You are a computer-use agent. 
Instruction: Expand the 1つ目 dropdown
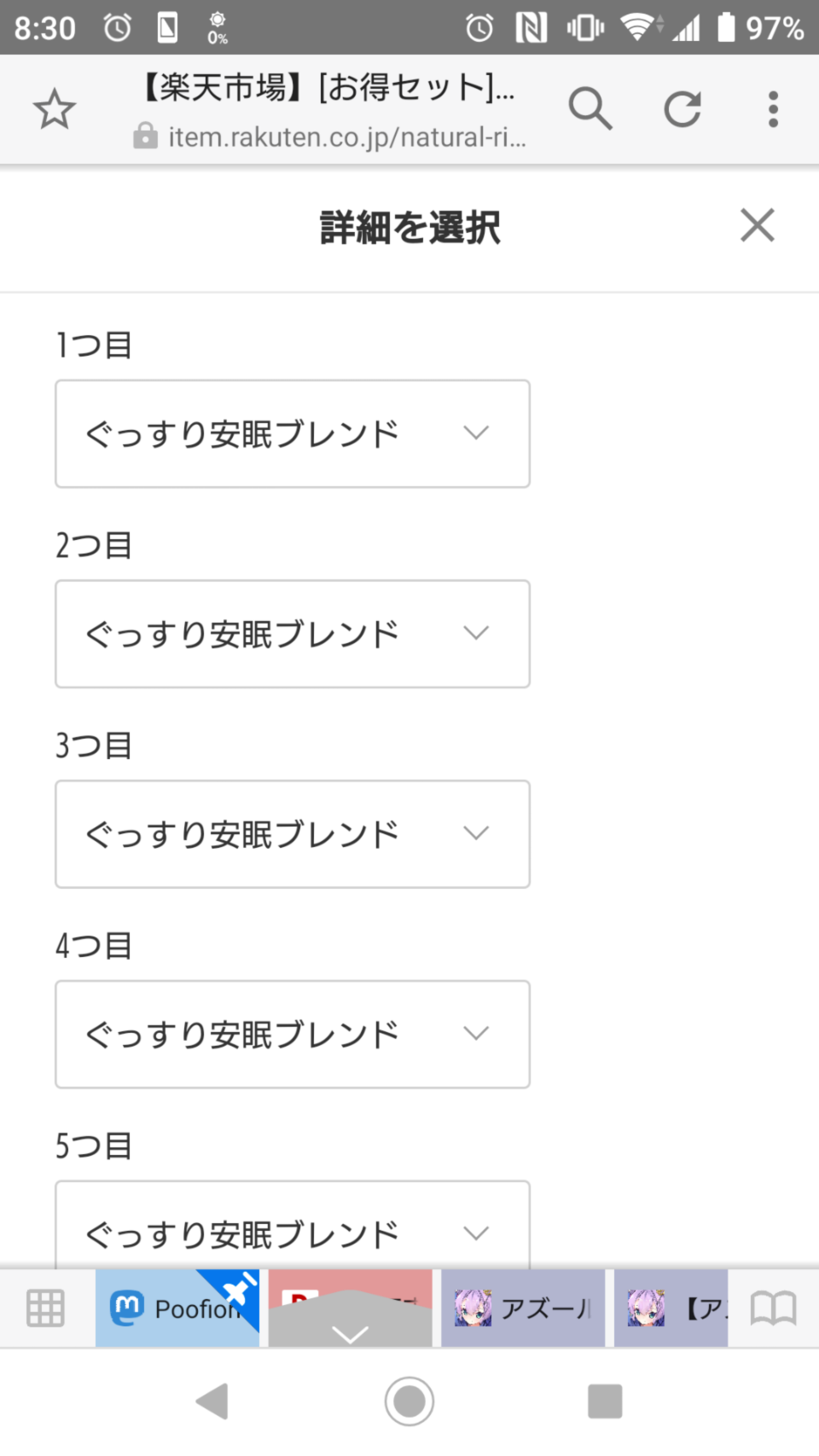293,434
